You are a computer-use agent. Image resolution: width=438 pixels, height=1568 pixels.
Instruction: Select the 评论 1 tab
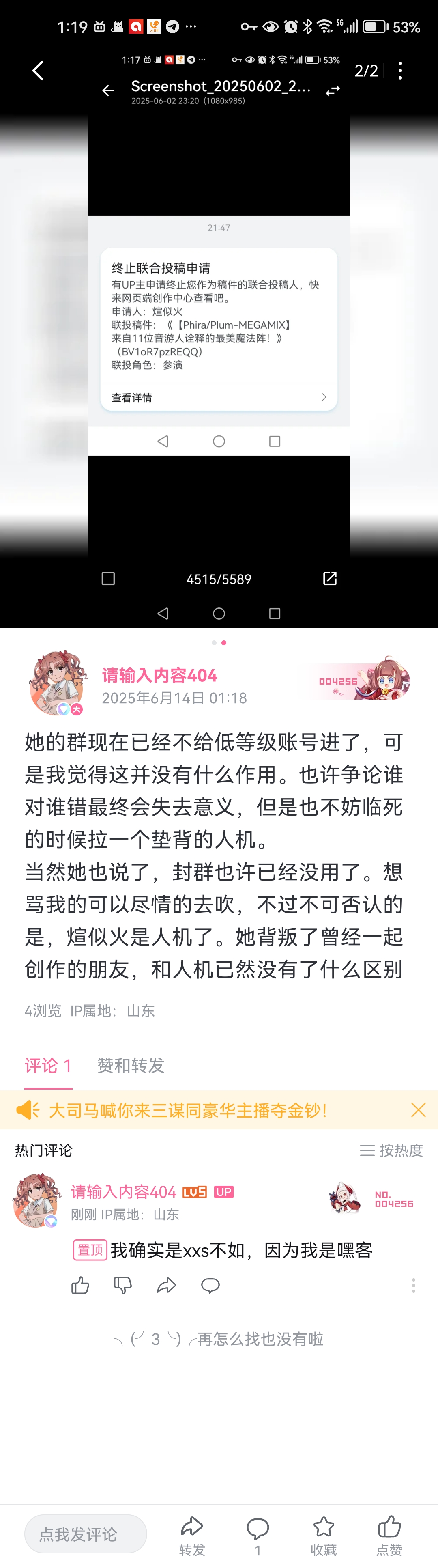coord(48,1065)
